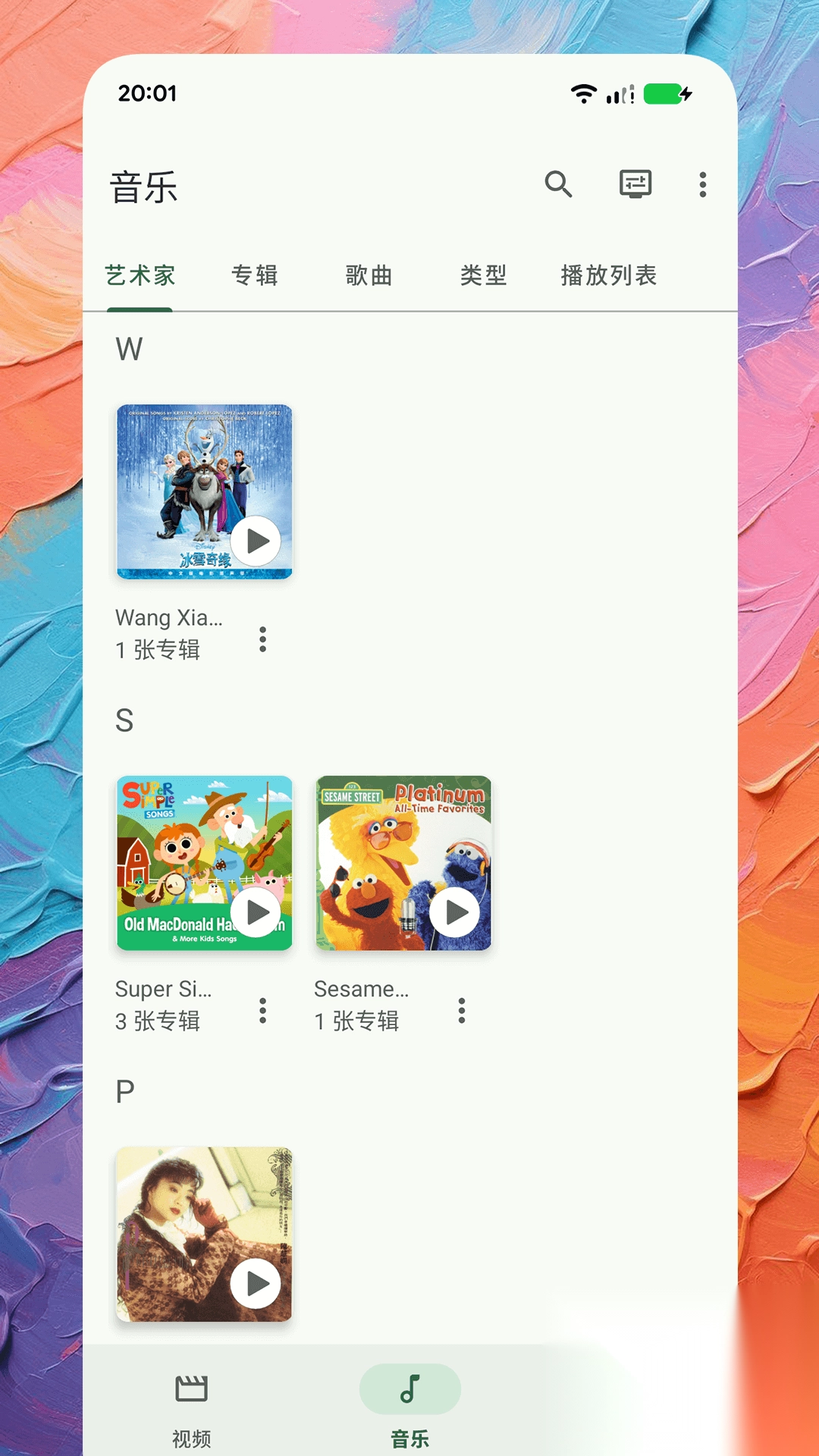Open more options for Sesame...
Viewport: 819px width, 1456px height.
pos(462,1011)
